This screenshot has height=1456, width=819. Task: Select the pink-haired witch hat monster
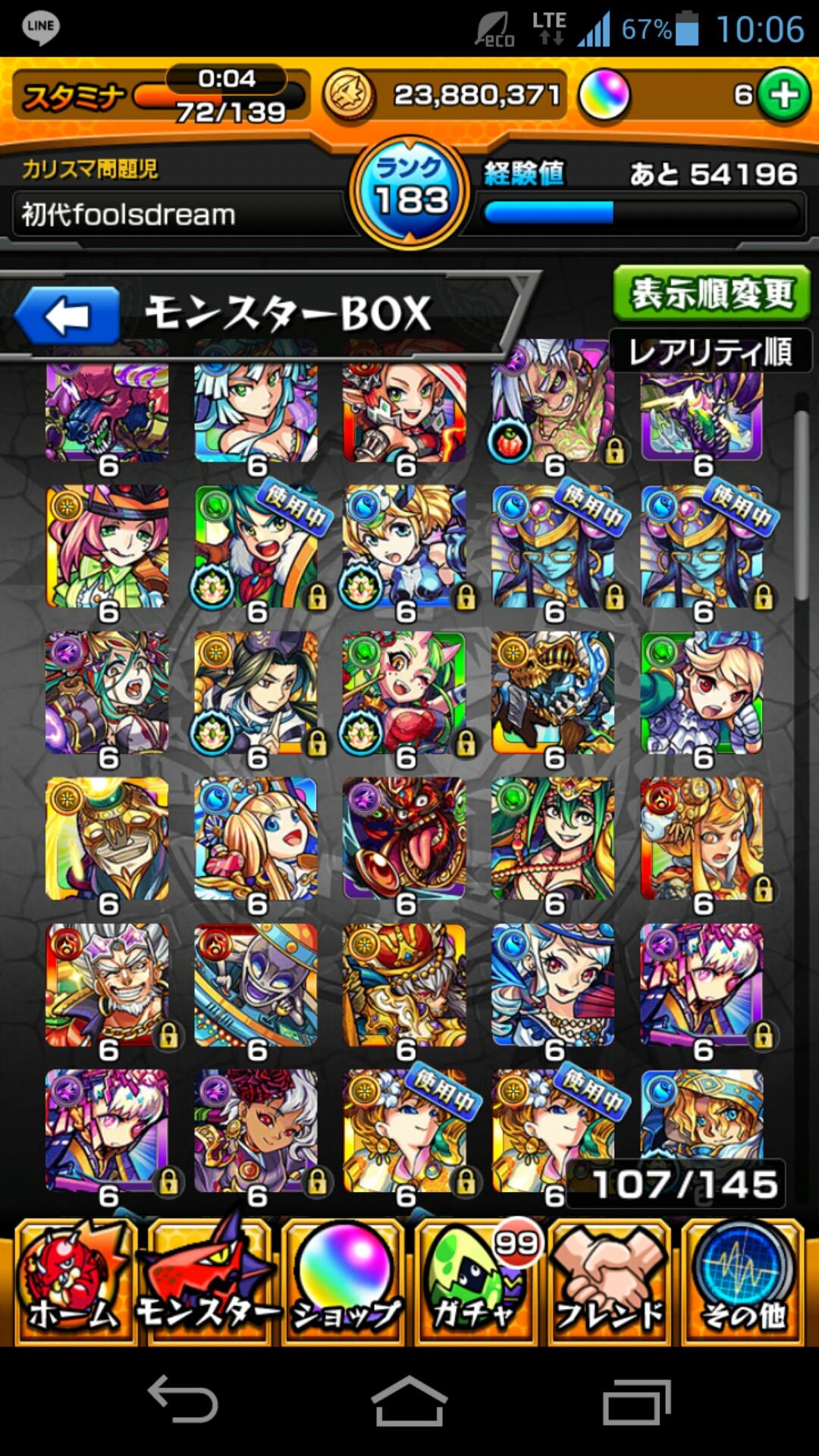(107, 547)
